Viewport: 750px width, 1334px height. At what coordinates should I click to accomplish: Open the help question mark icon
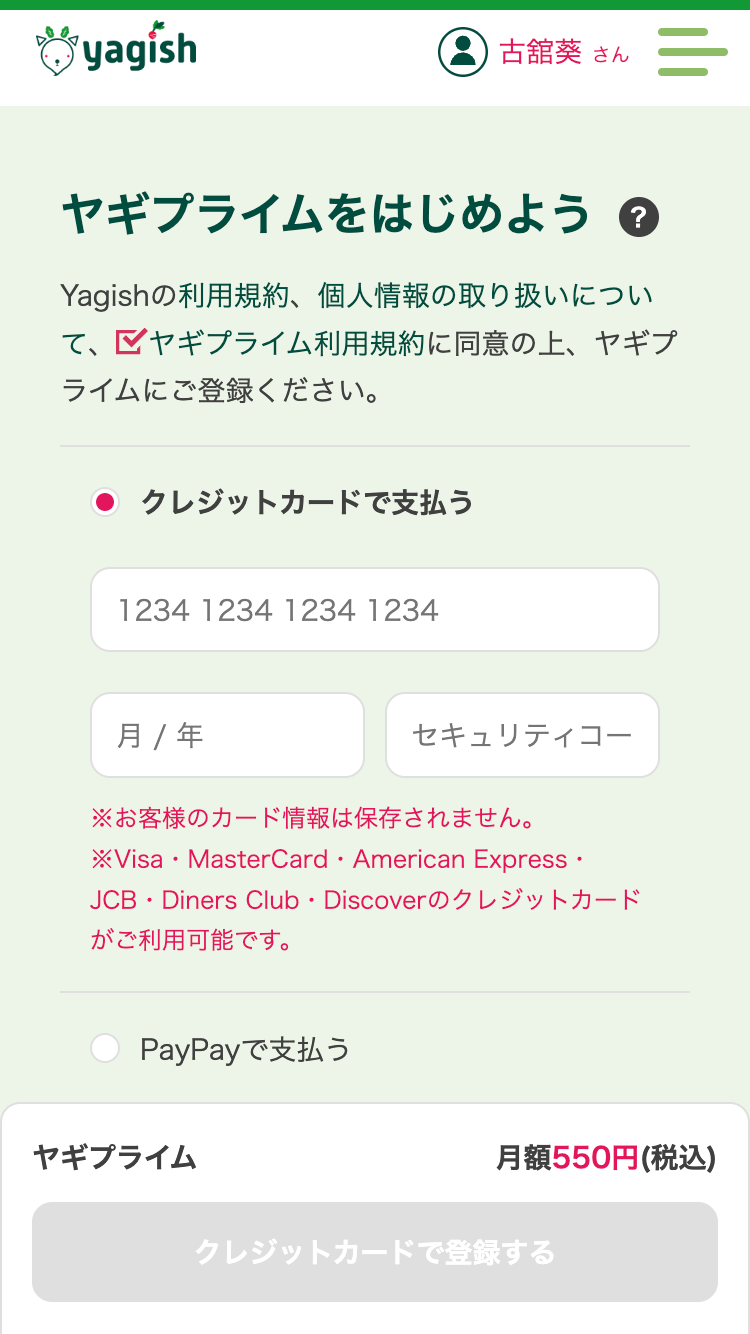639,218
